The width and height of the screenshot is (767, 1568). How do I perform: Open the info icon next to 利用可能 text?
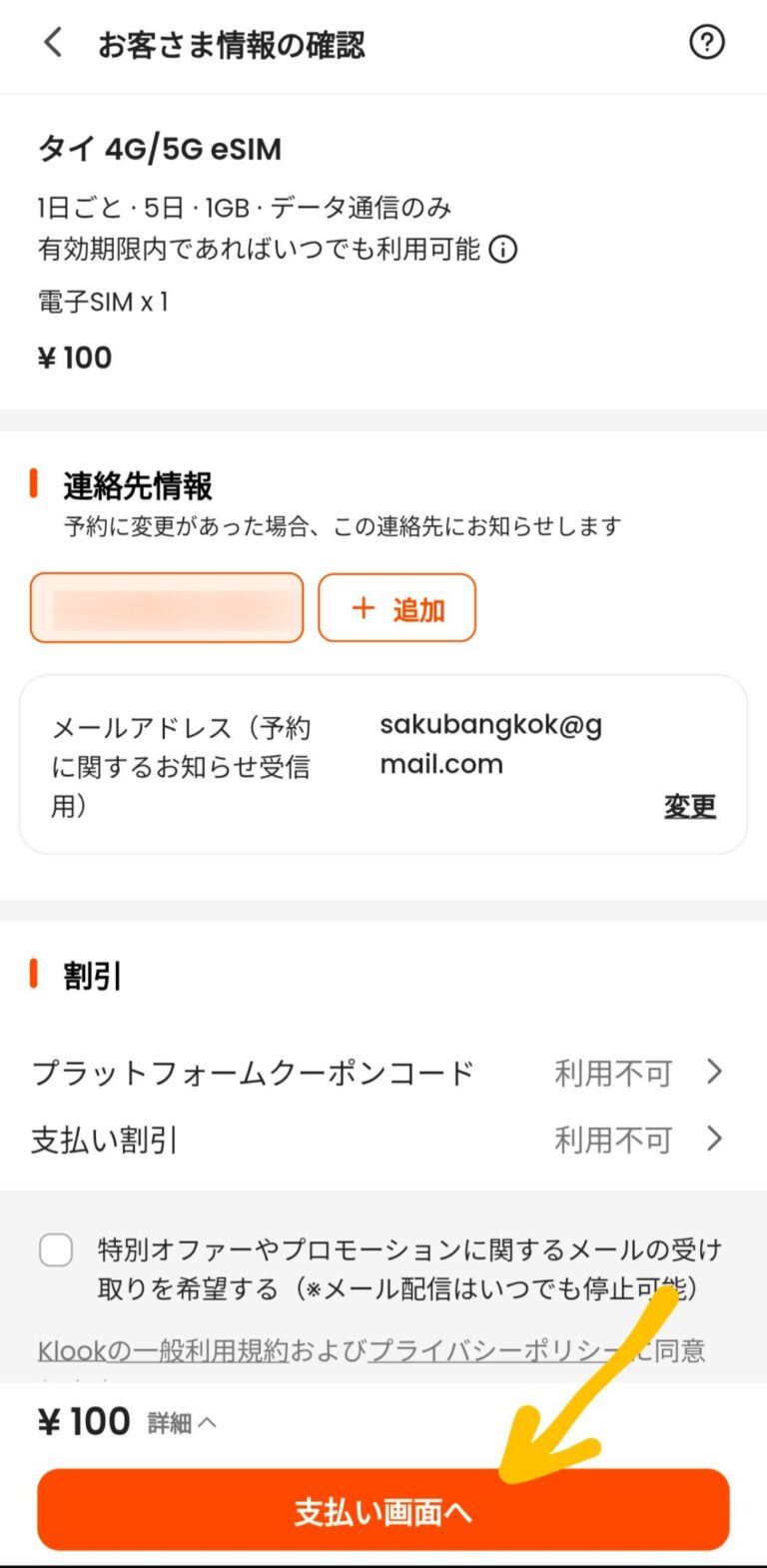(x=504, y=251)
